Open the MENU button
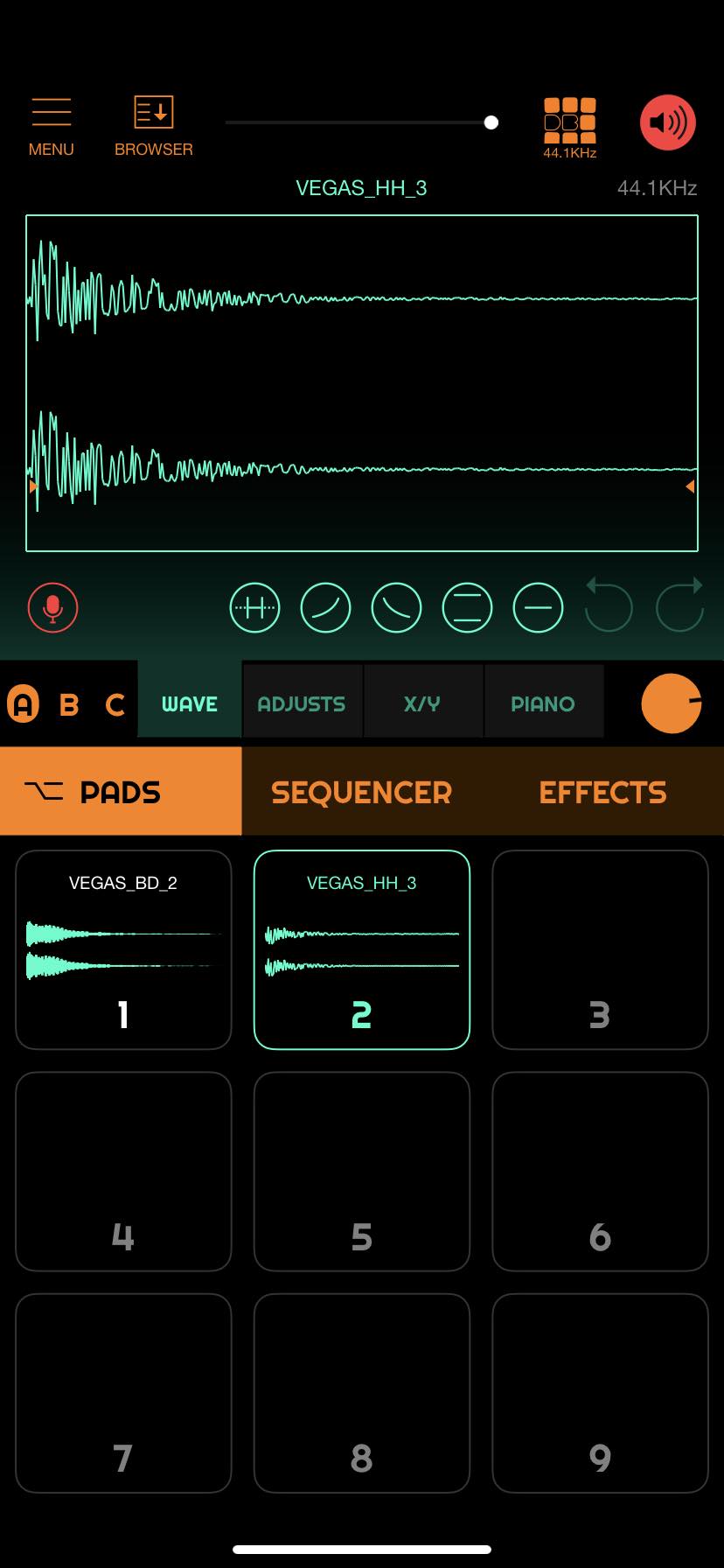This screenshot has width=724, height=1568. [x=51, y=127]
